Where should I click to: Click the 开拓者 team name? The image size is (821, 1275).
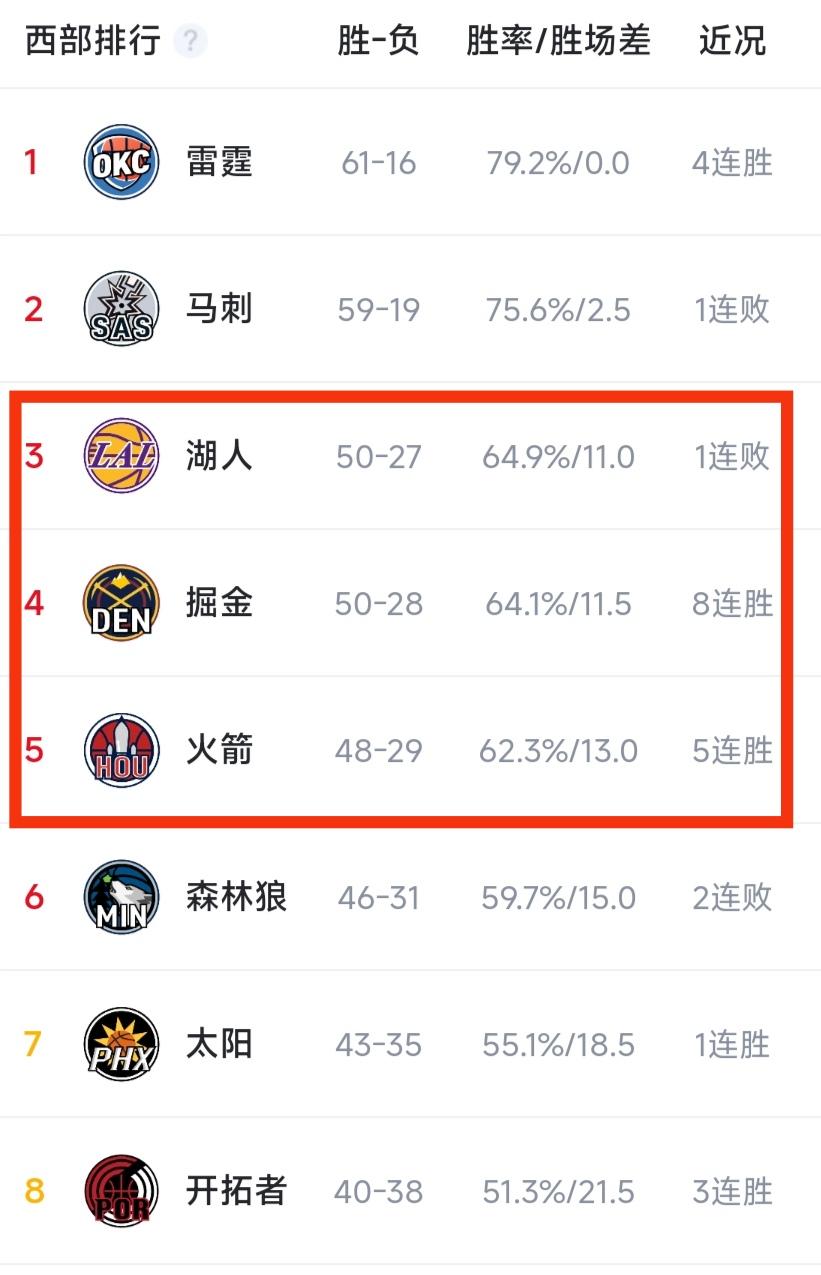tap(237, 1190)
